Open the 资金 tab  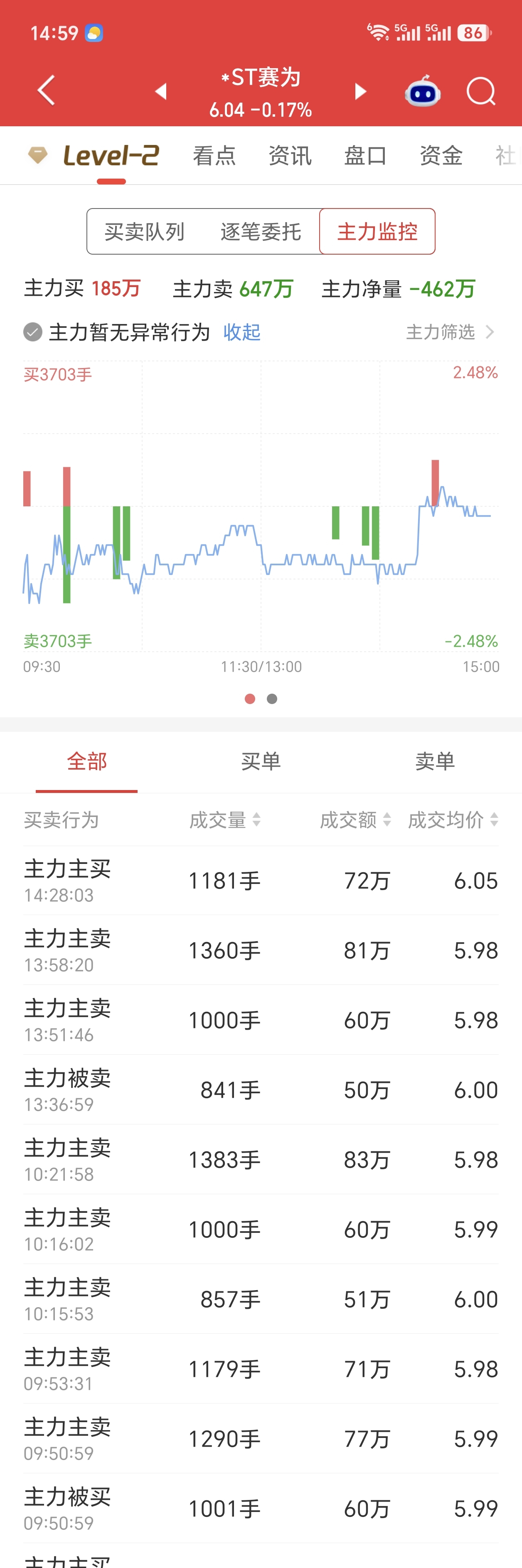(x=441, y=156)
